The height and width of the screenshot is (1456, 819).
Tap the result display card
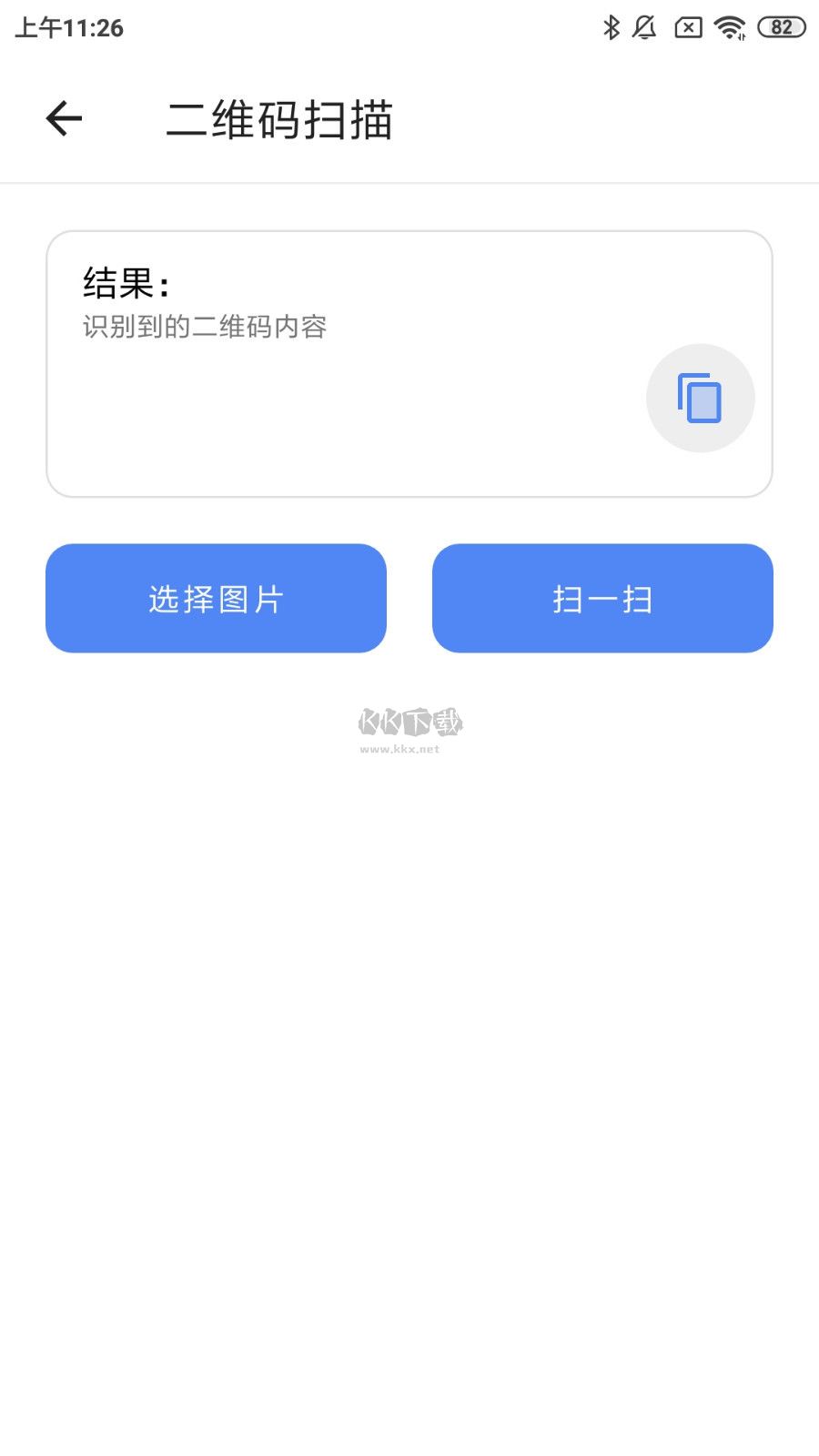(409, 362)
